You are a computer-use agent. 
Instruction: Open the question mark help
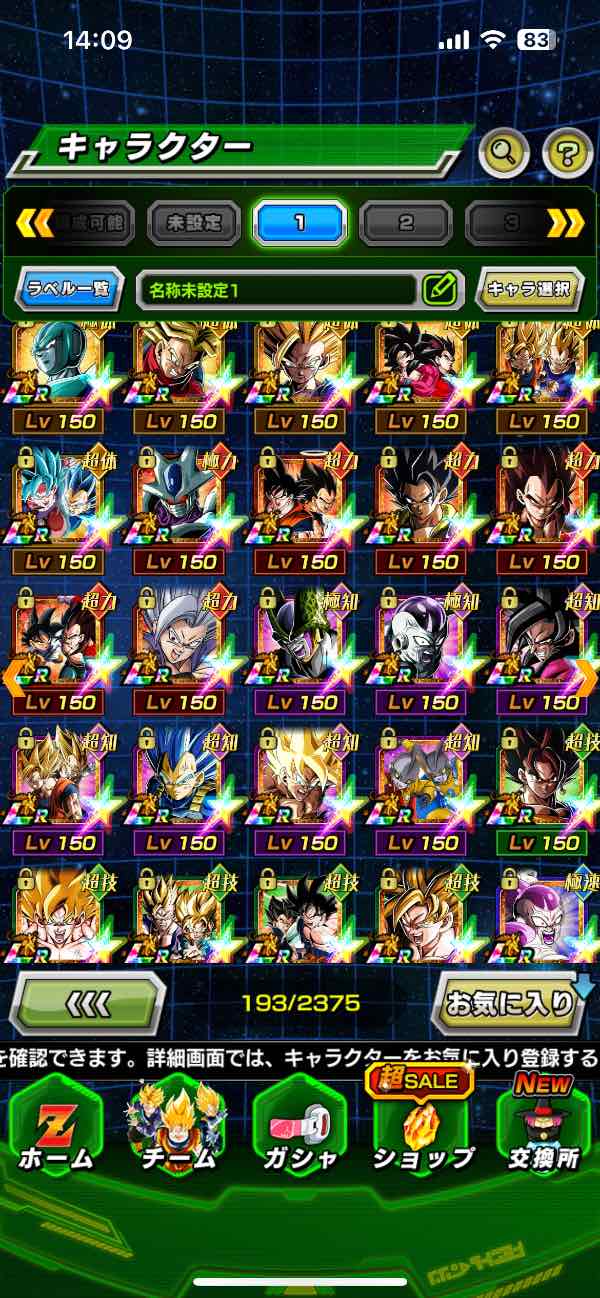coord(567,153)
